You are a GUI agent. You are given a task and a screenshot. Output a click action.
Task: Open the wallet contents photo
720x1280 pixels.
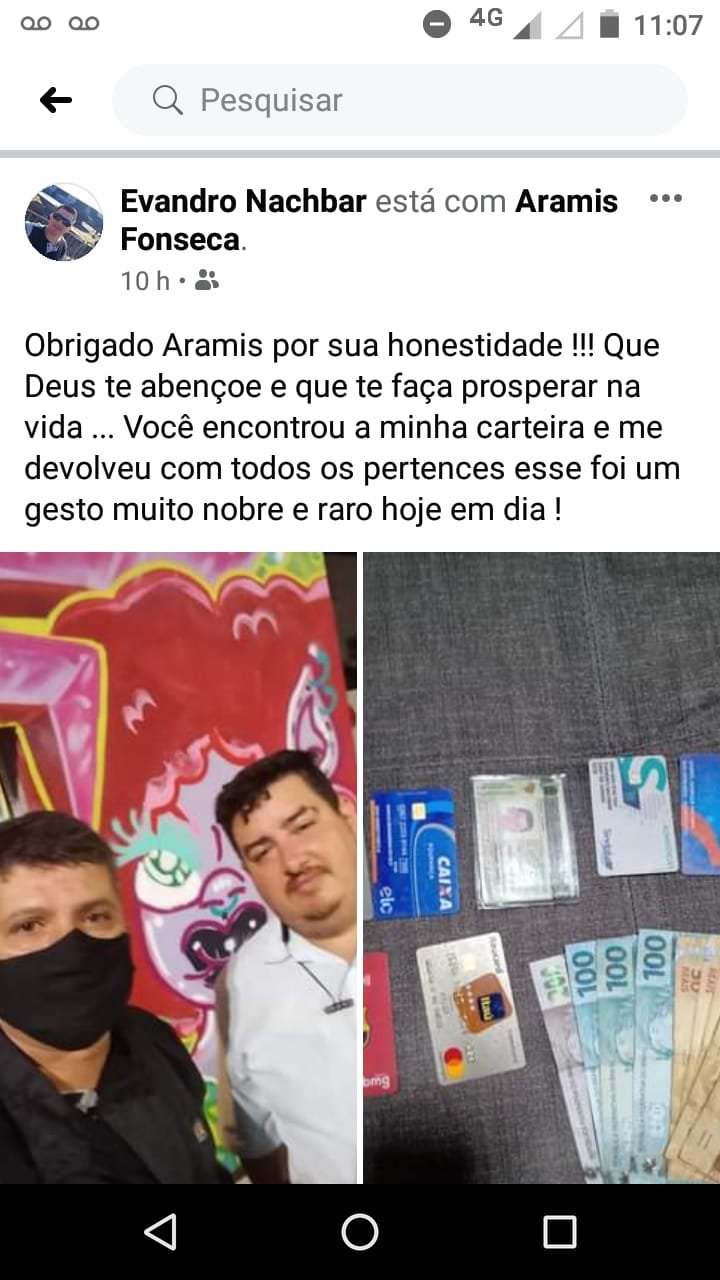pyautogui.click(x=541, y=866)
